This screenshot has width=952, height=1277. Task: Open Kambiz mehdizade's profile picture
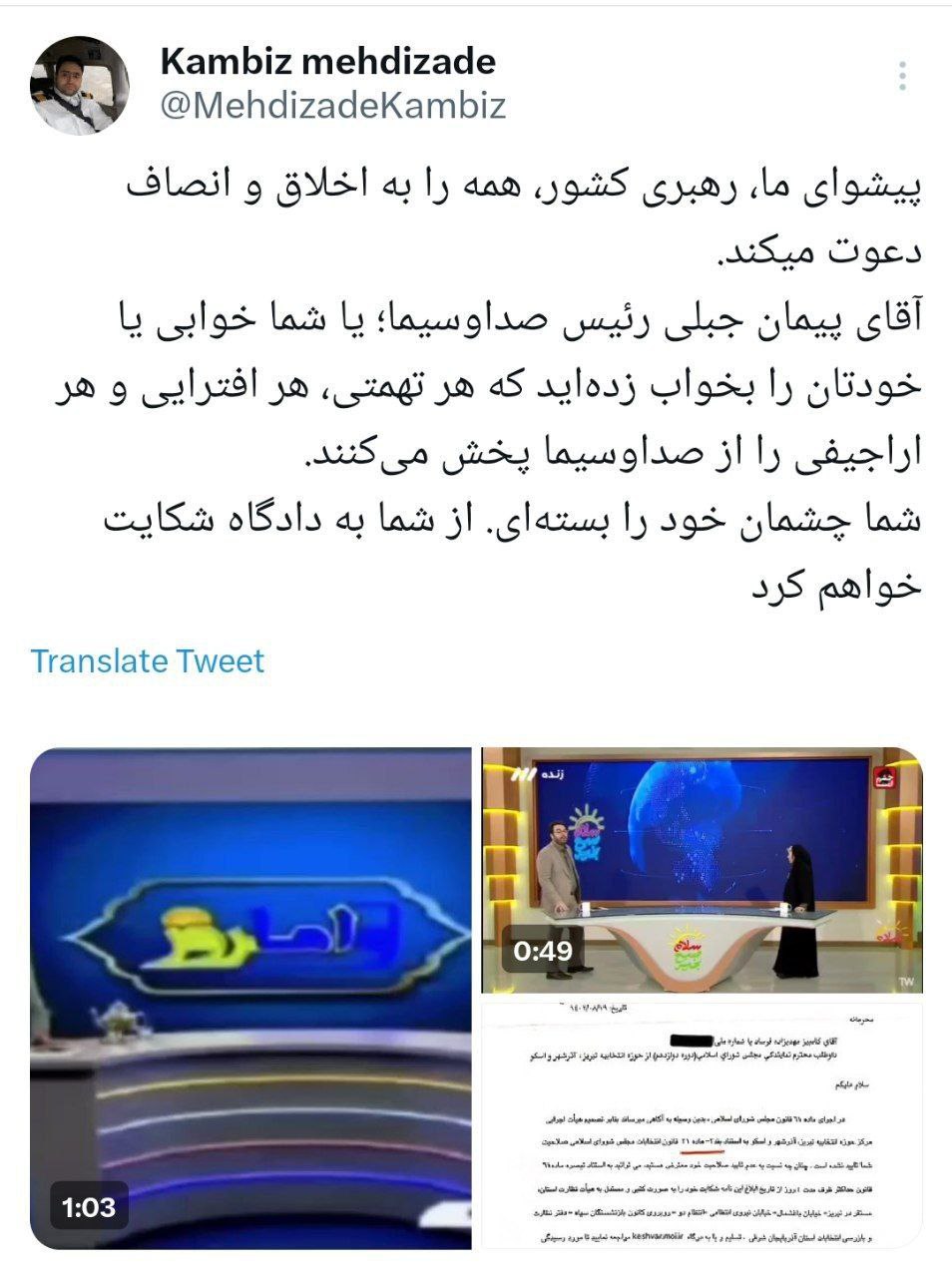[x=80, y=85]
